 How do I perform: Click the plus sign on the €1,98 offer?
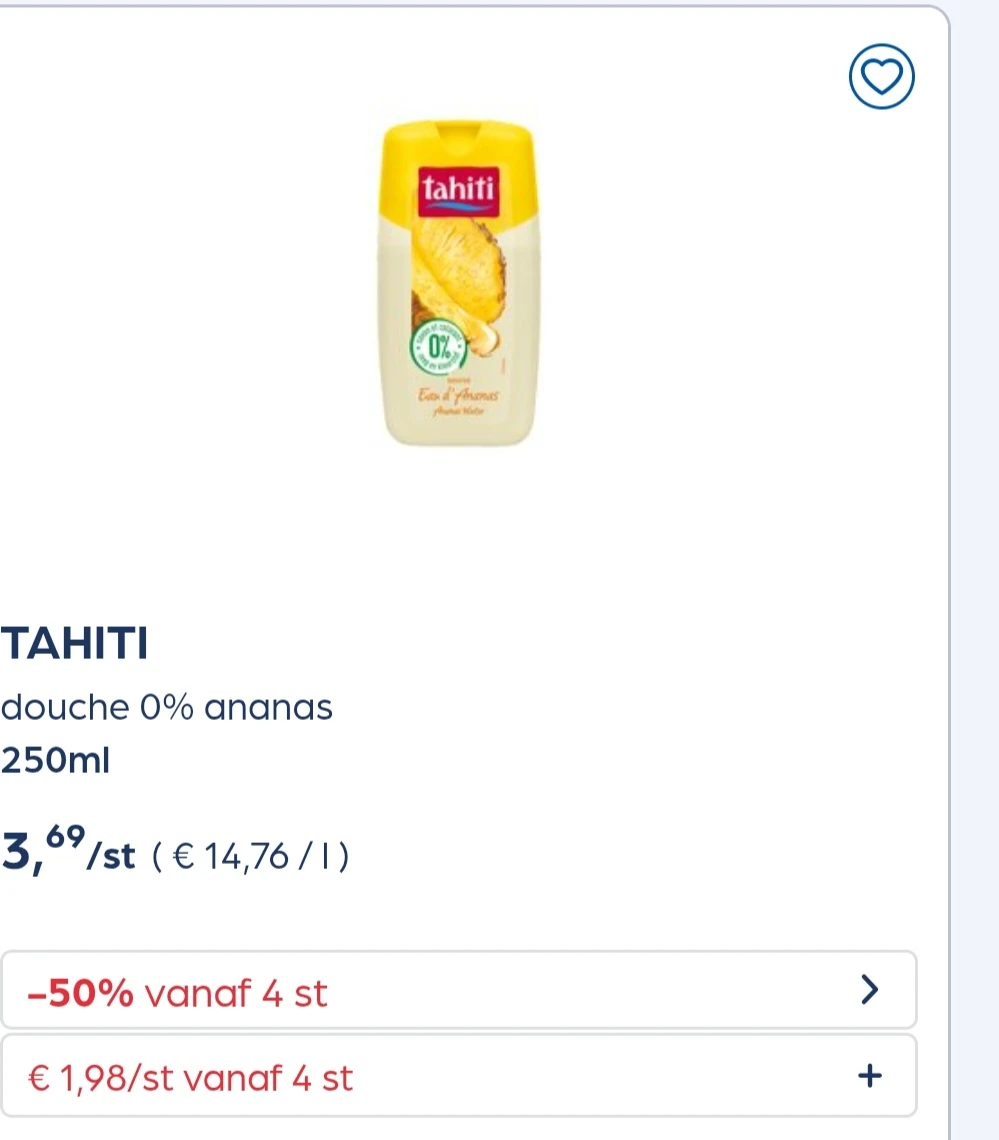click(869, 1075)
